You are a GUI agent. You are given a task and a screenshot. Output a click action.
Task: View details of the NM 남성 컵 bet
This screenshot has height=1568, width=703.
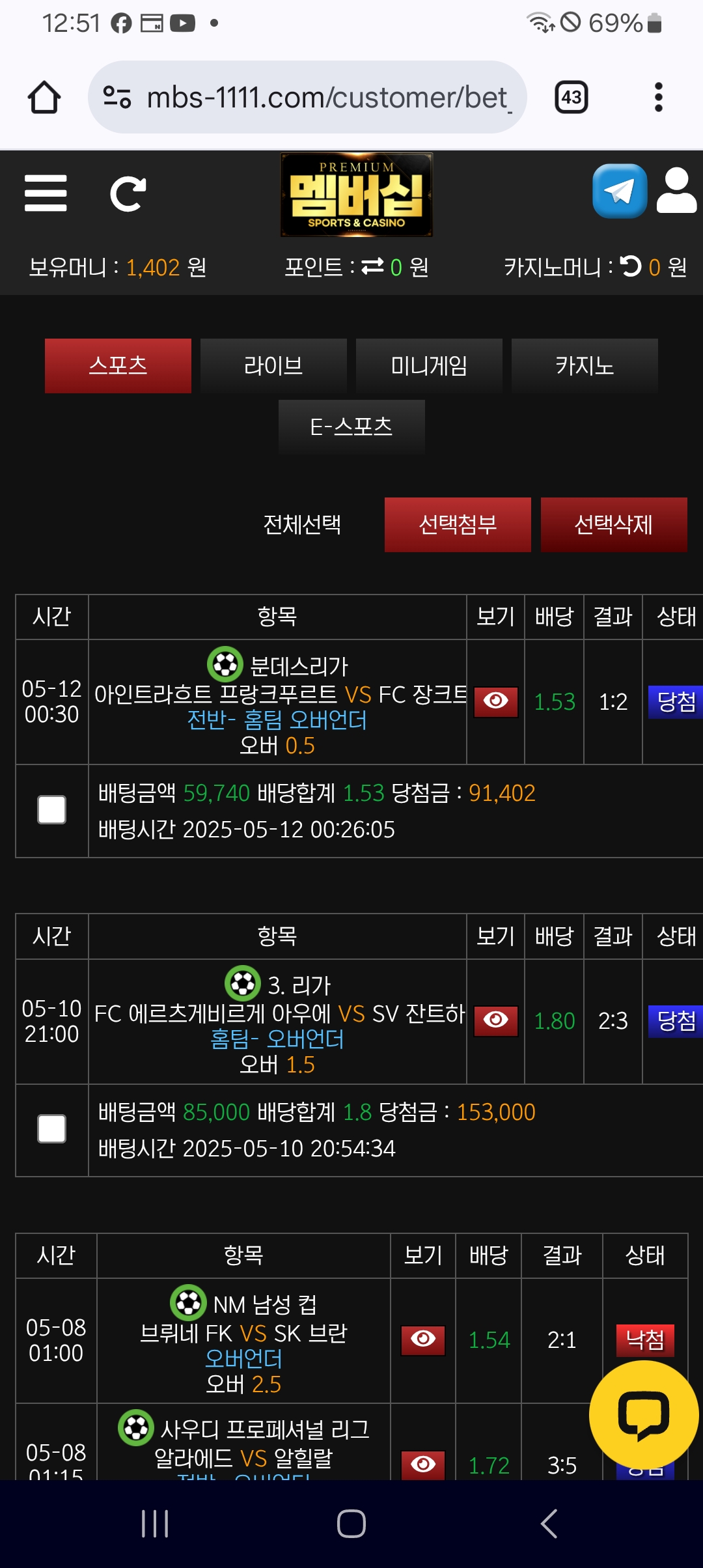pyautogui.click(x=423, y=1340)
